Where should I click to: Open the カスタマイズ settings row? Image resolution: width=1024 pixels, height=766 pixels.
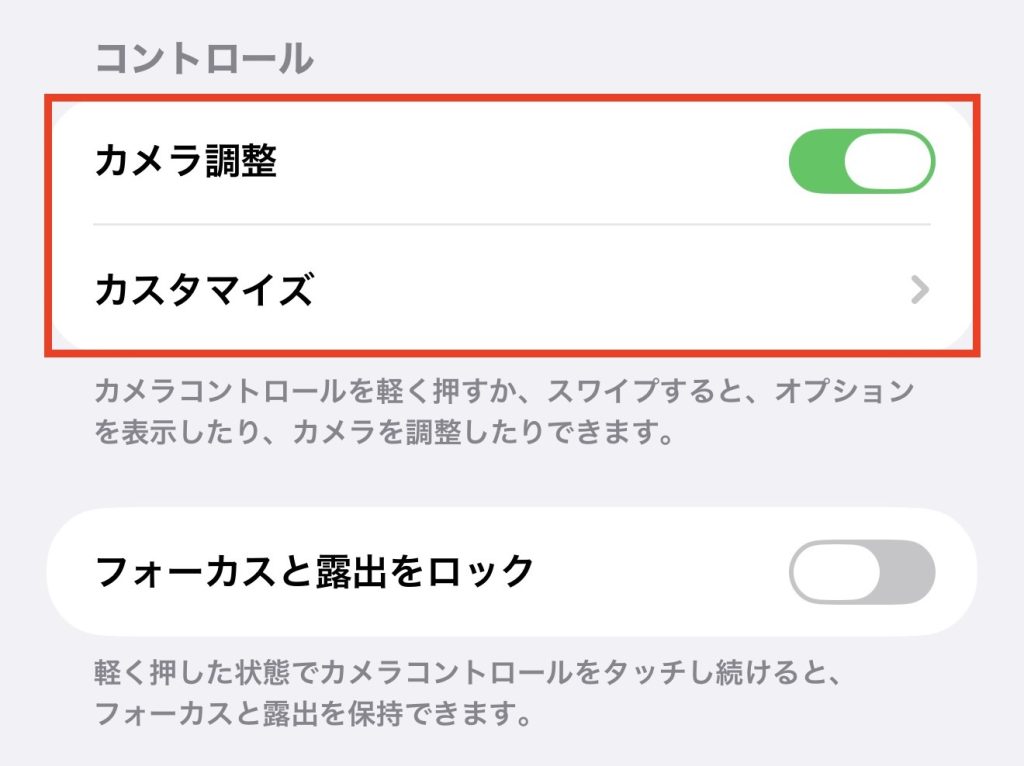coord(510,291)
